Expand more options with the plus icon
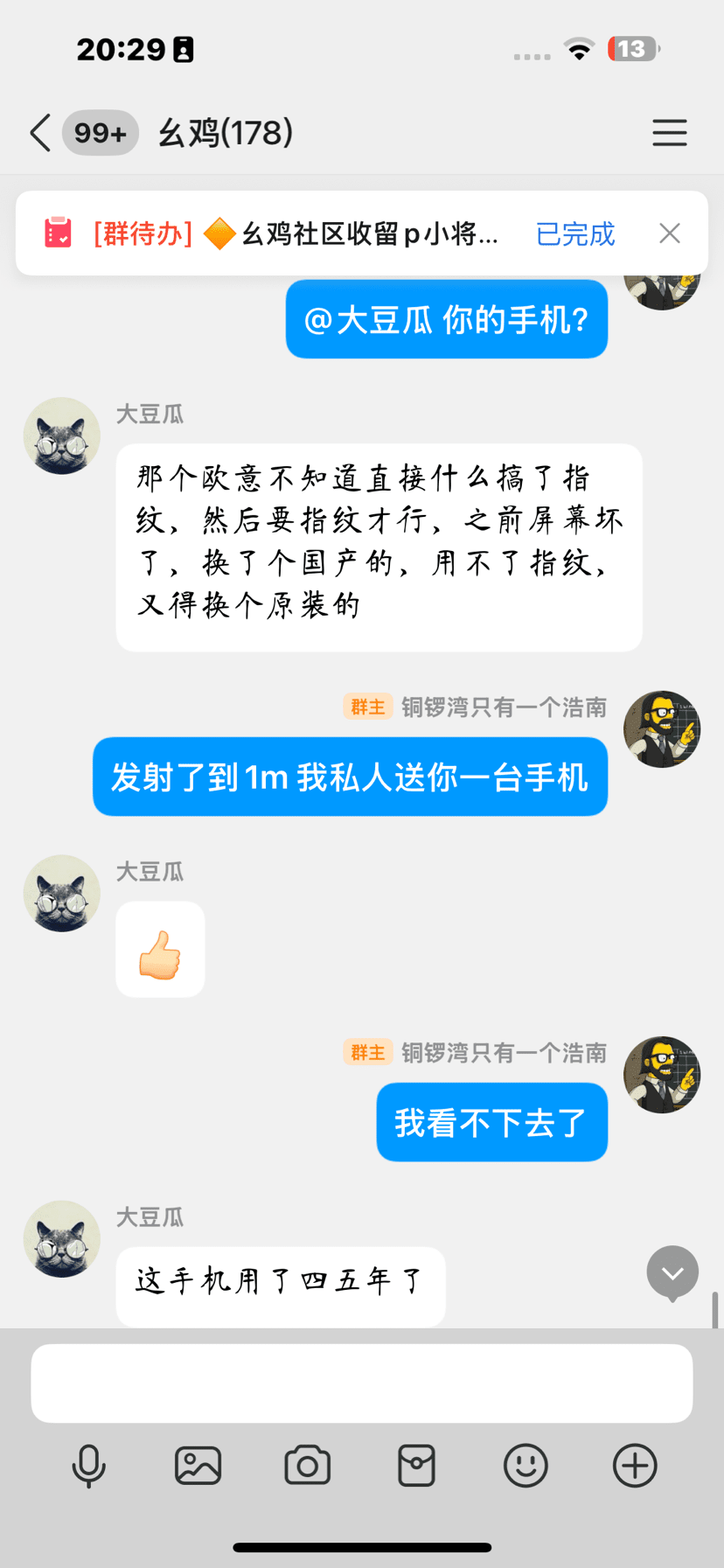Image resolution: width=724 pixels, height=1568 pixels. click(635, 1466)
